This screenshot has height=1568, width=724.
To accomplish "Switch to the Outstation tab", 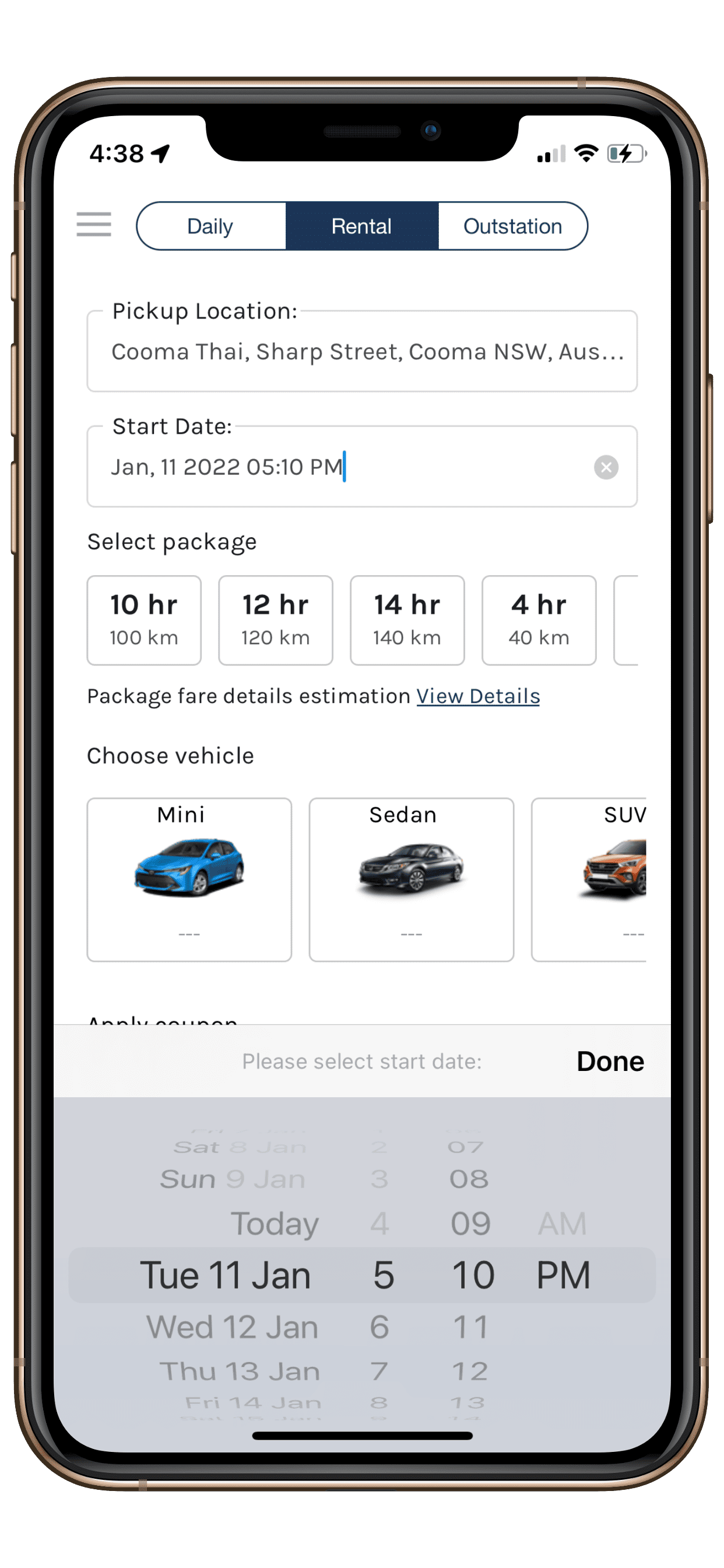I will tap(512, 226).
